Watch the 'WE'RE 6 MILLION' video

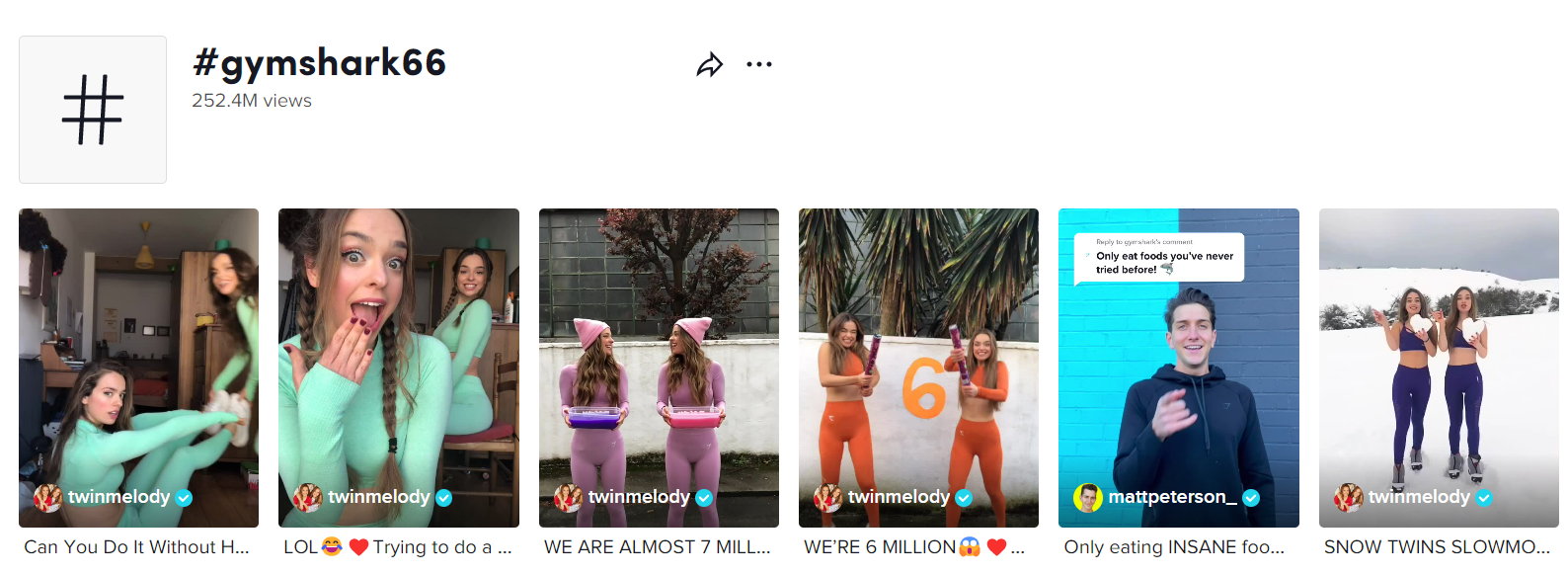[918, 368]
